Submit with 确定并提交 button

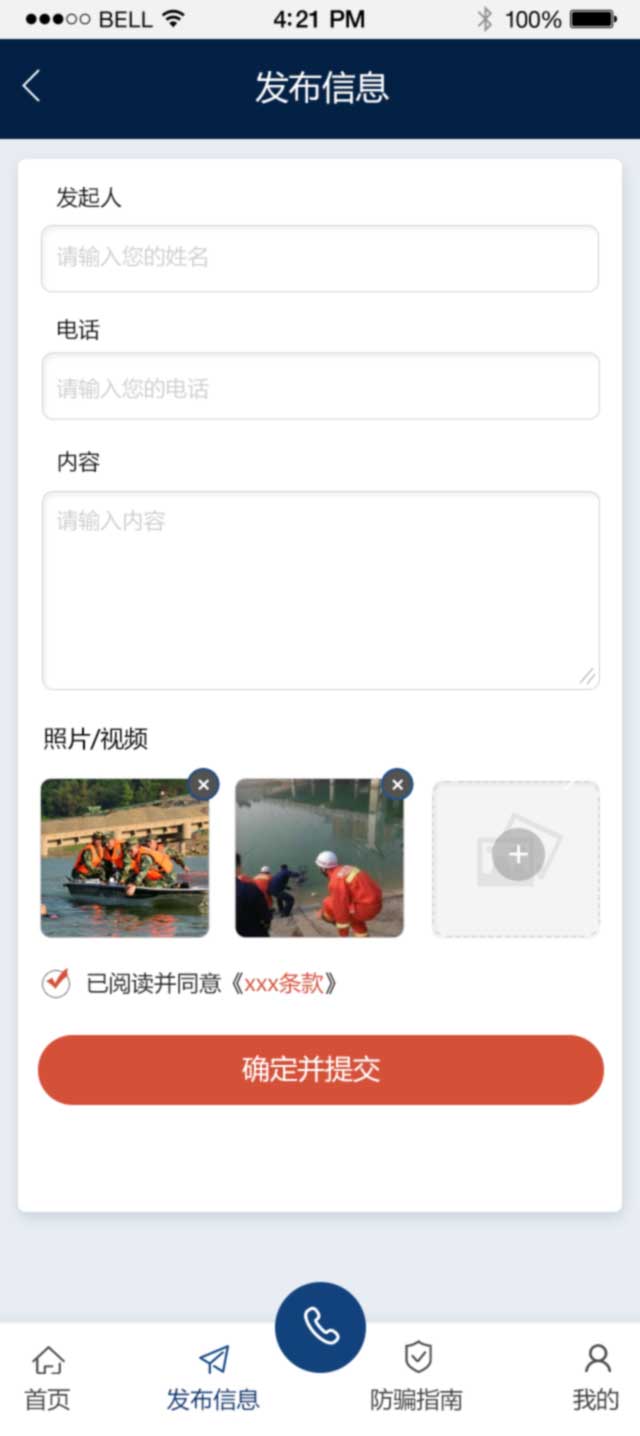[320, 1069]
